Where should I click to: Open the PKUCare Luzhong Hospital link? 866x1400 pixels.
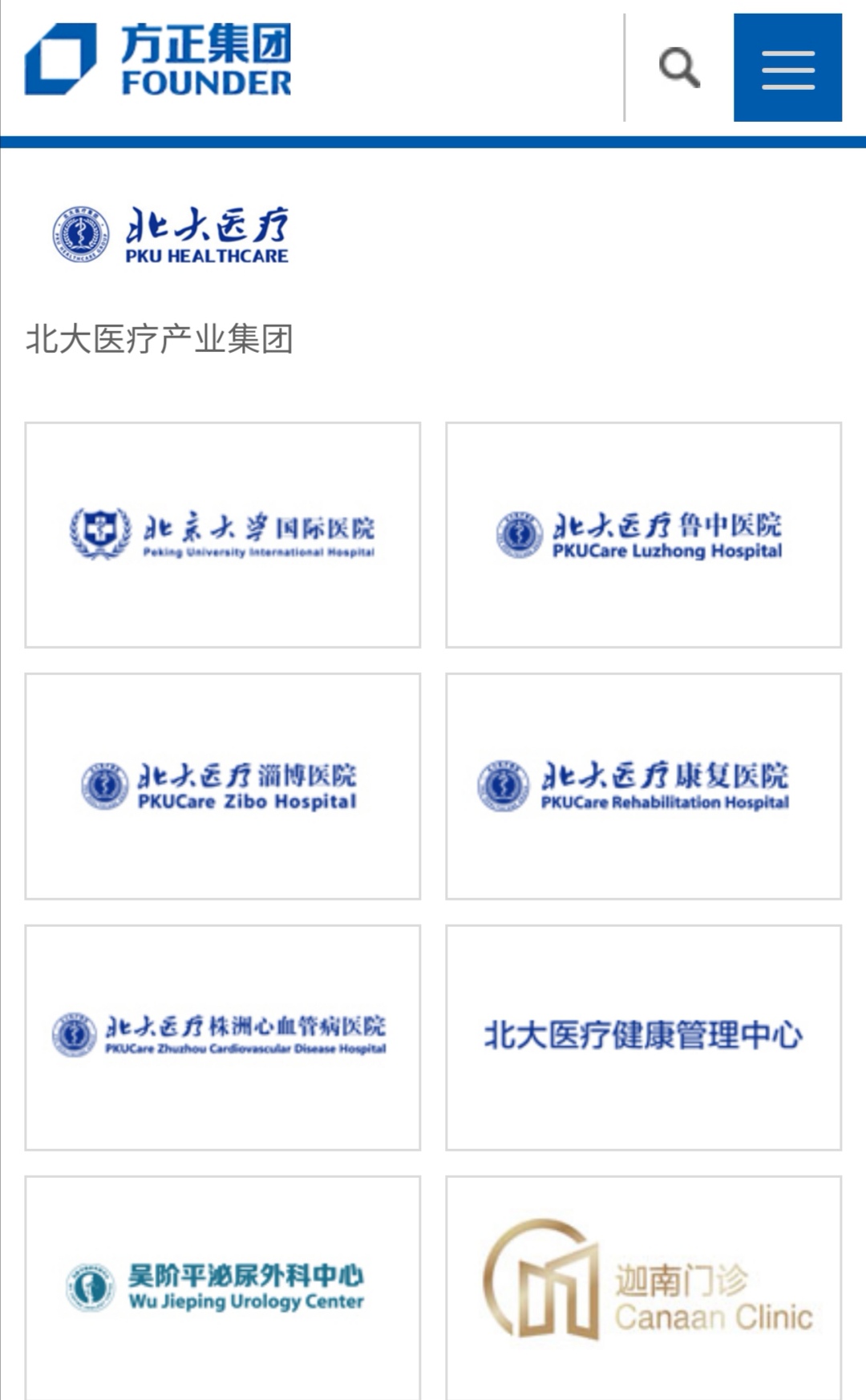click(x=641, y=533)
